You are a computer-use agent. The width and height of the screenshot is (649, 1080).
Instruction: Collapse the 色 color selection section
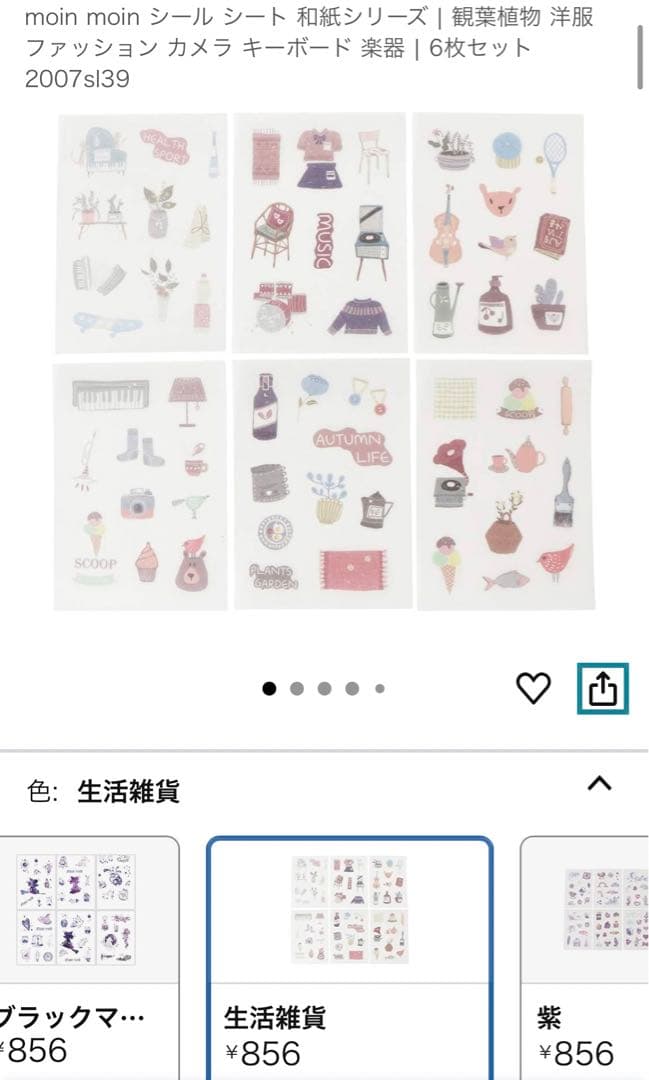[598, 784]
